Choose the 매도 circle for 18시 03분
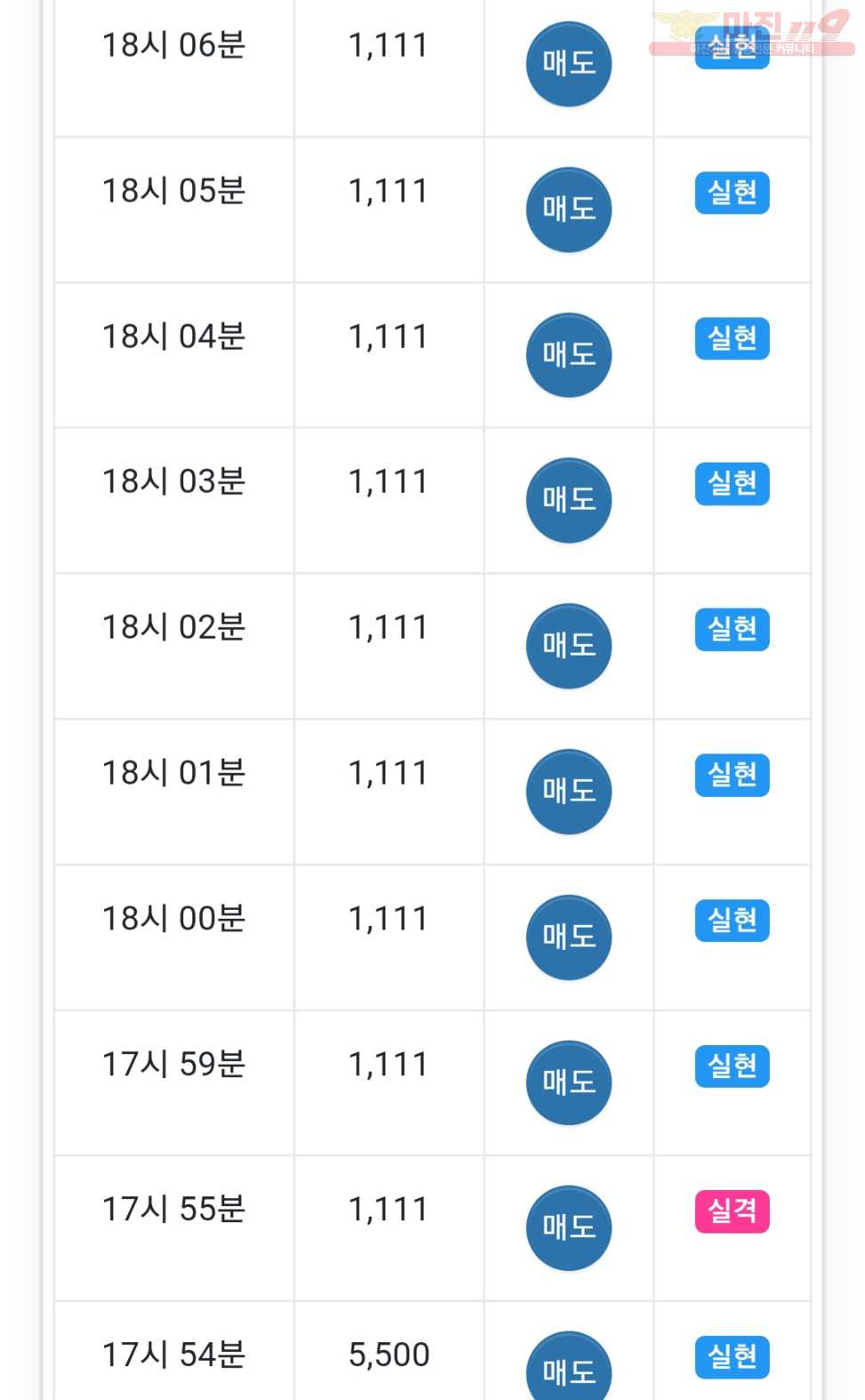Viewport: 865px width, 1400px height. tap(569, 500)
